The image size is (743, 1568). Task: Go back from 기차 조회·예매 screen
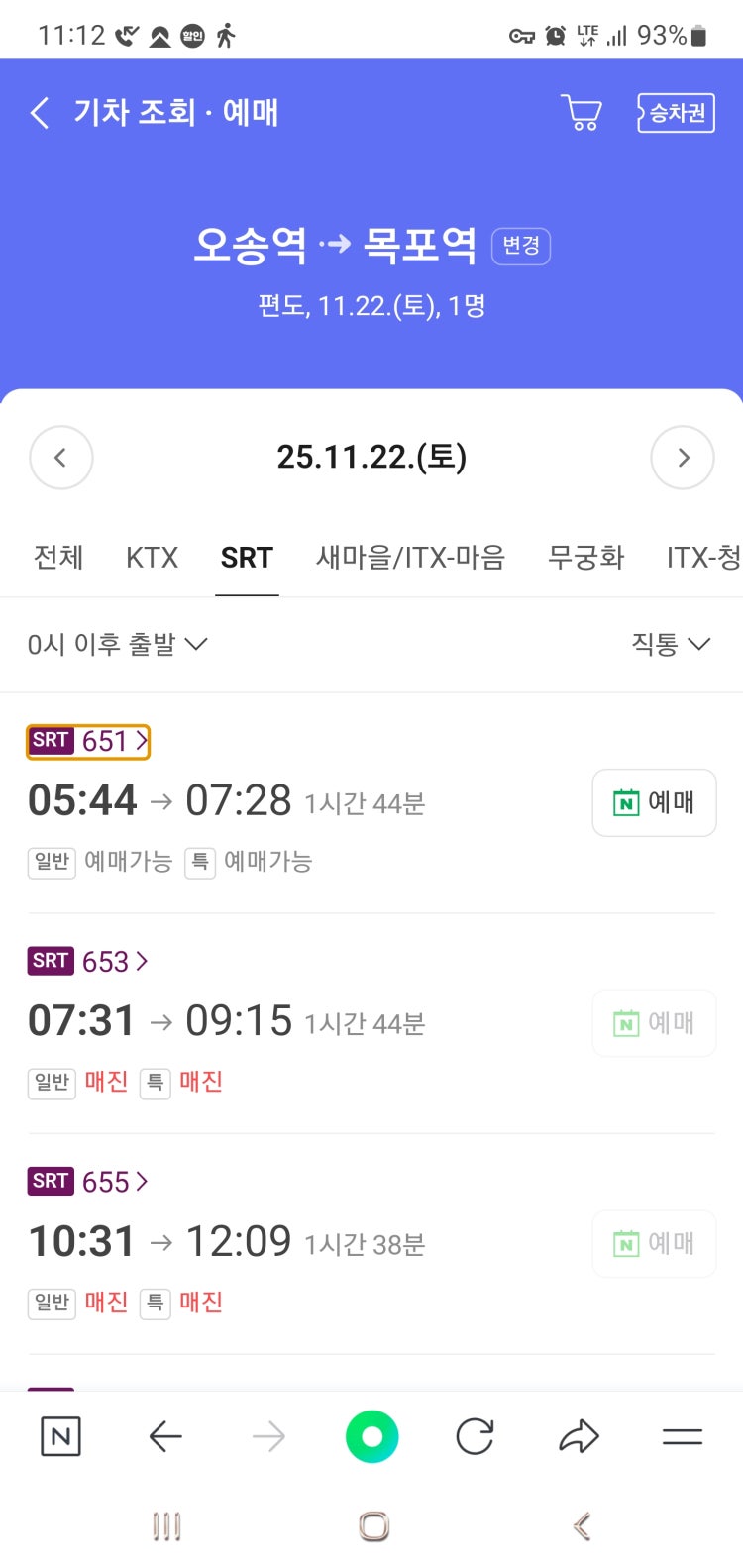[x=40, y=113]
